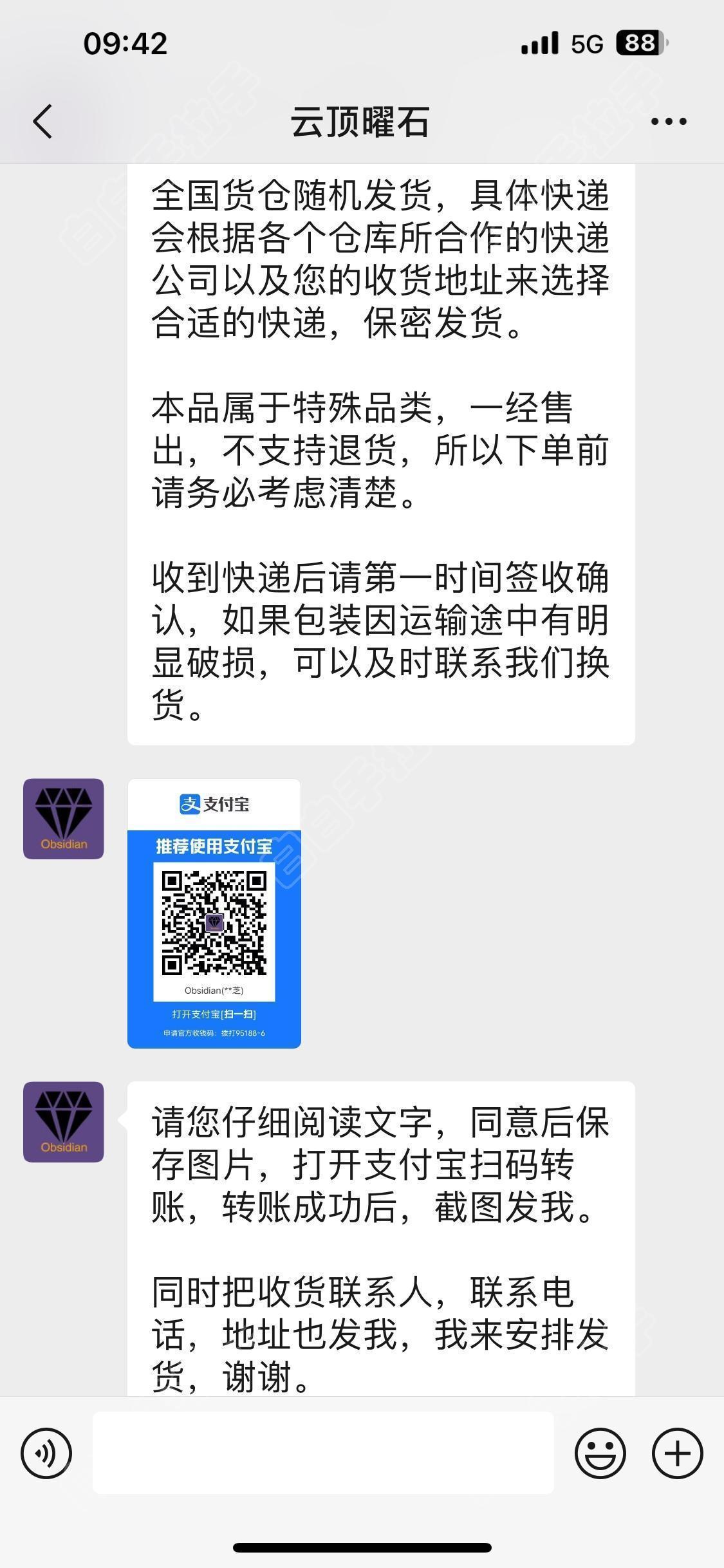The width and height of the screenshot is (724, 1568).
Task: Open the Alipay QR code image message
Action: tap(214, 913)
